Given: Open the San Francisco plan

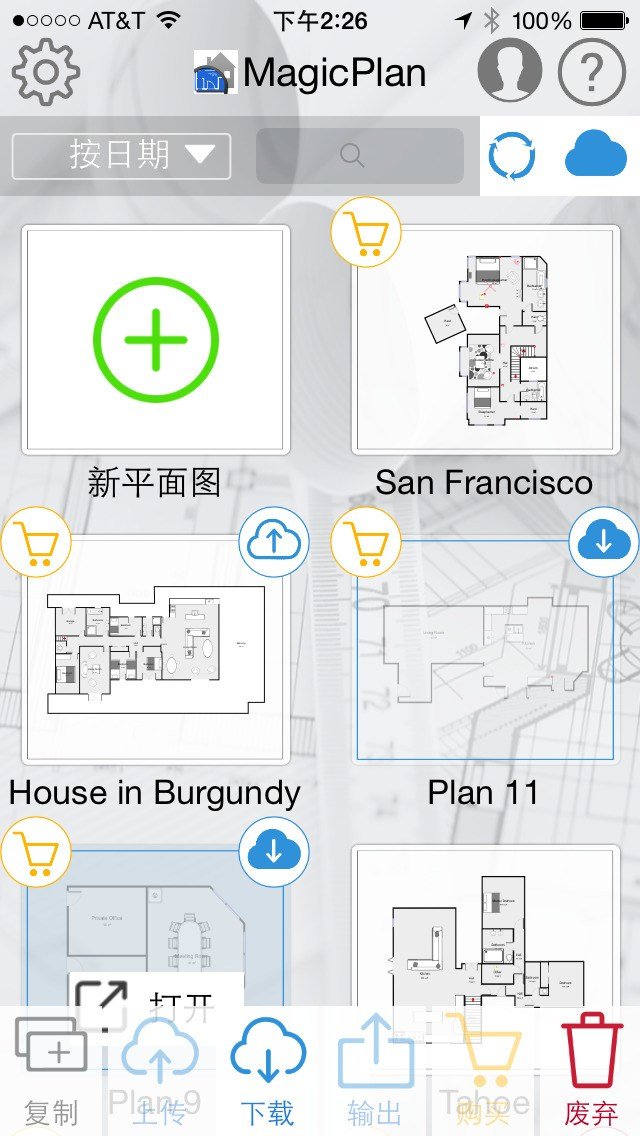Looking at the screenshot, I should (x=484, y=339).
